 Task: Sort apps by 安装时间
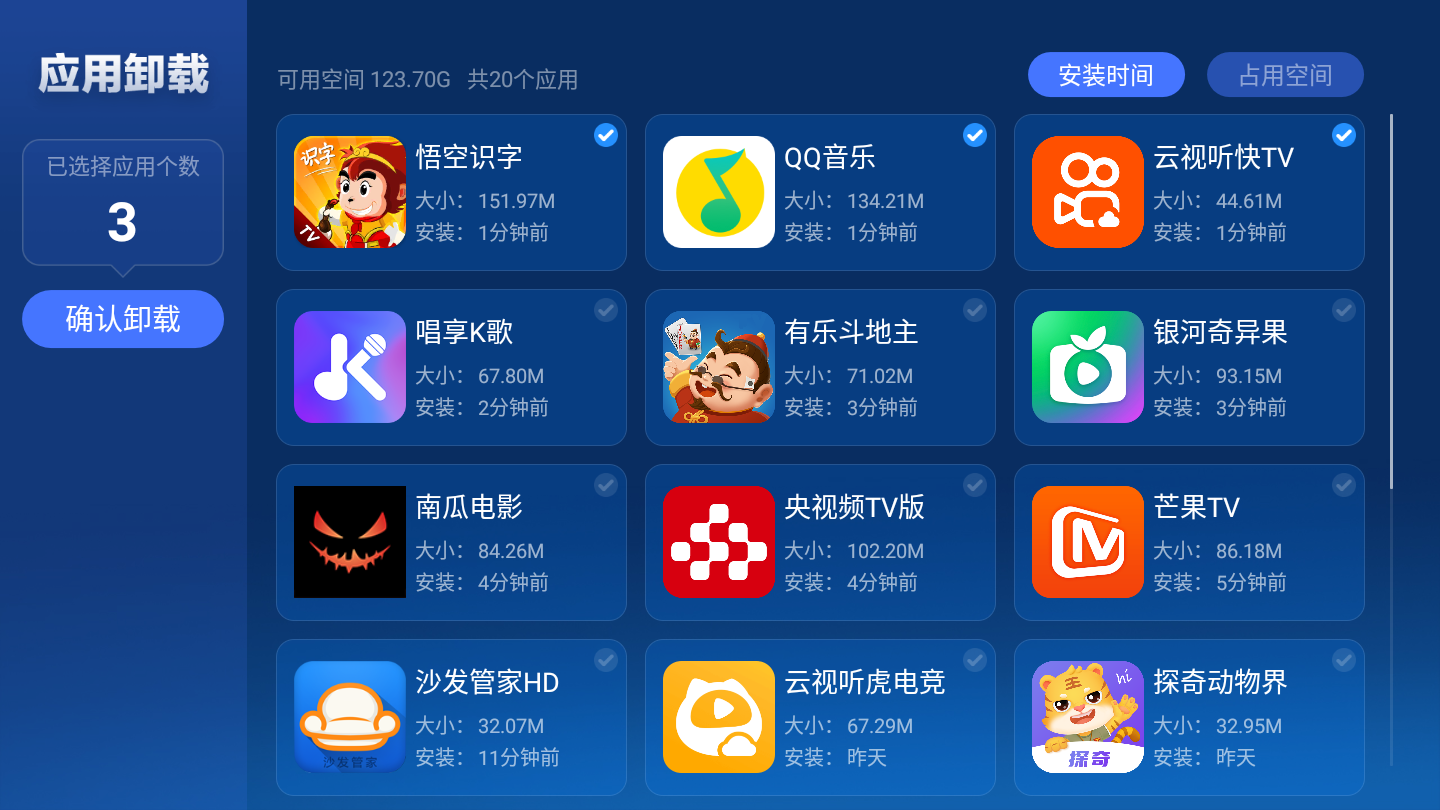[1106, 75]
